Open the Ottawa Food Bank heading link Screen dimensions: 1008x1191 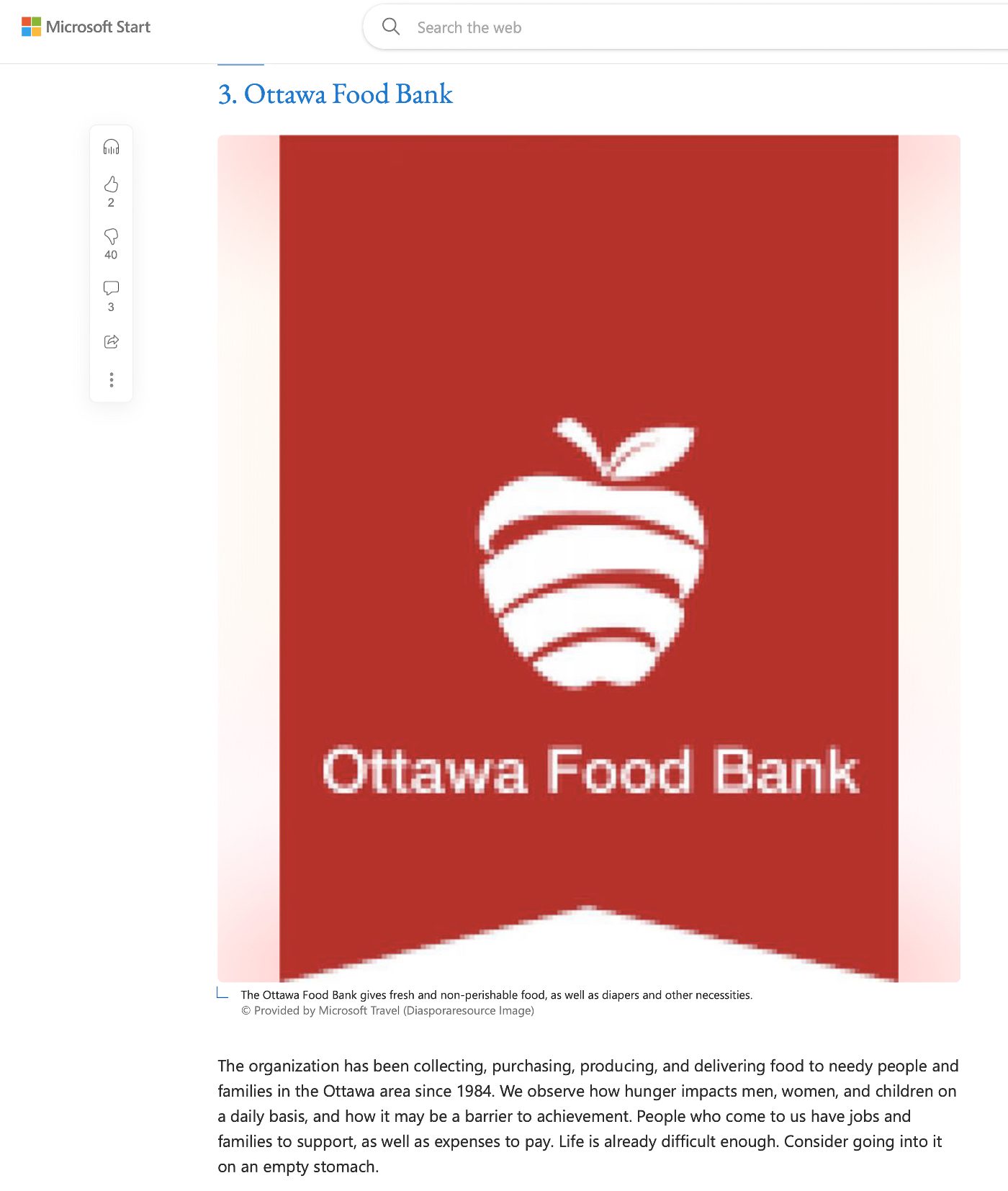pos(336,94)
